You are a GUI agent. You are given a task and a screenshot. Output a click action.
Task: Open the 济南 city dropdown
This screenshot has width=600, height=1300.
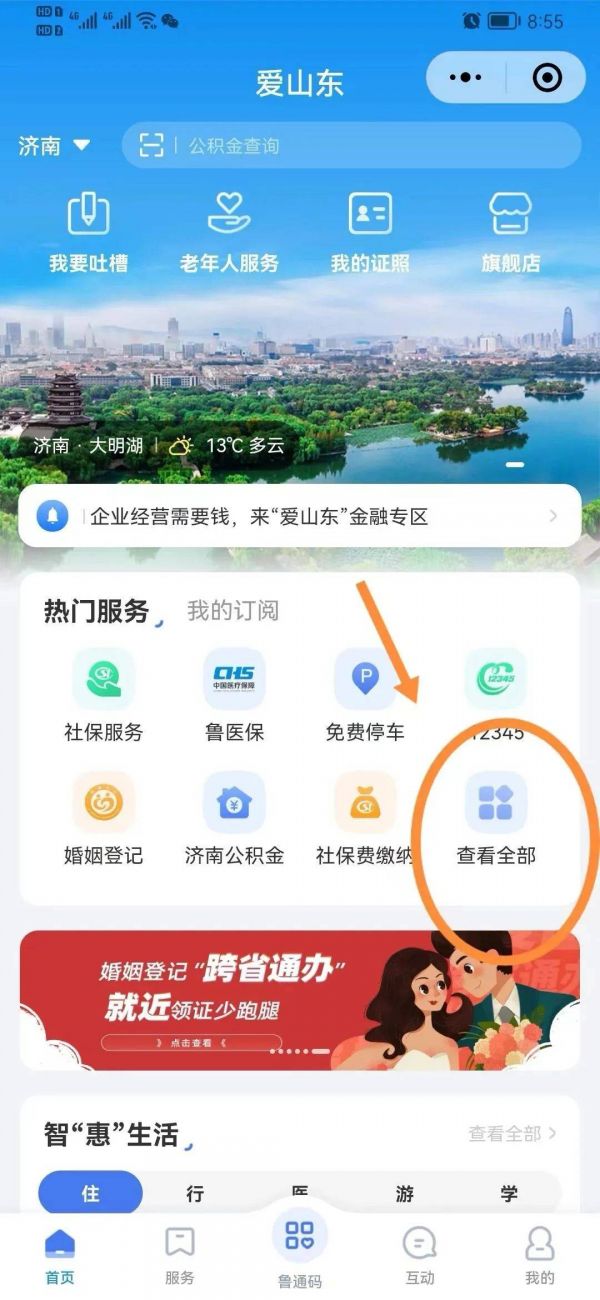coord(55,146)
